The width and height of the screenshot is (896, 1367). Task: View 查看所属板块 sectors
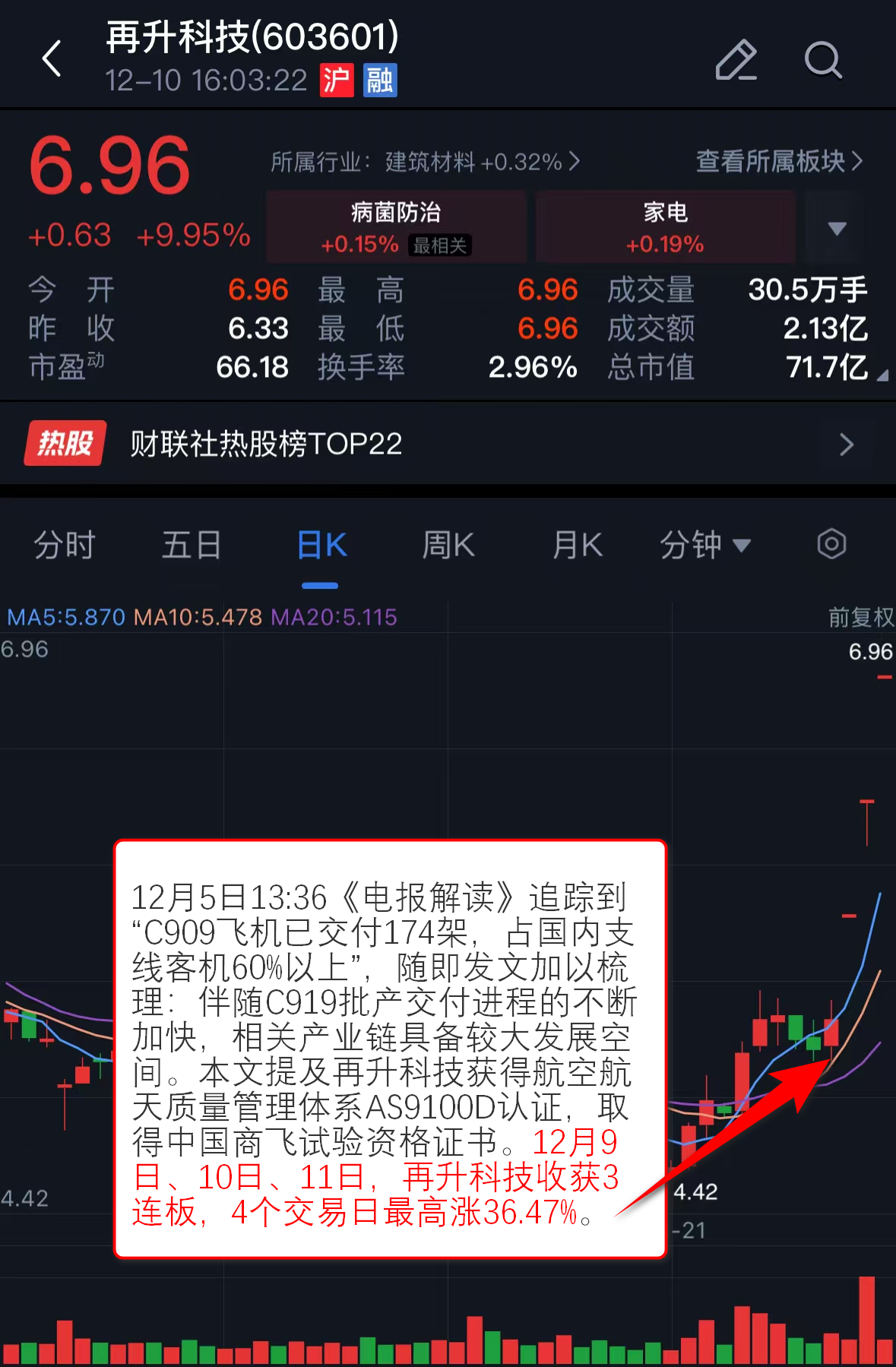click(779, 161)
